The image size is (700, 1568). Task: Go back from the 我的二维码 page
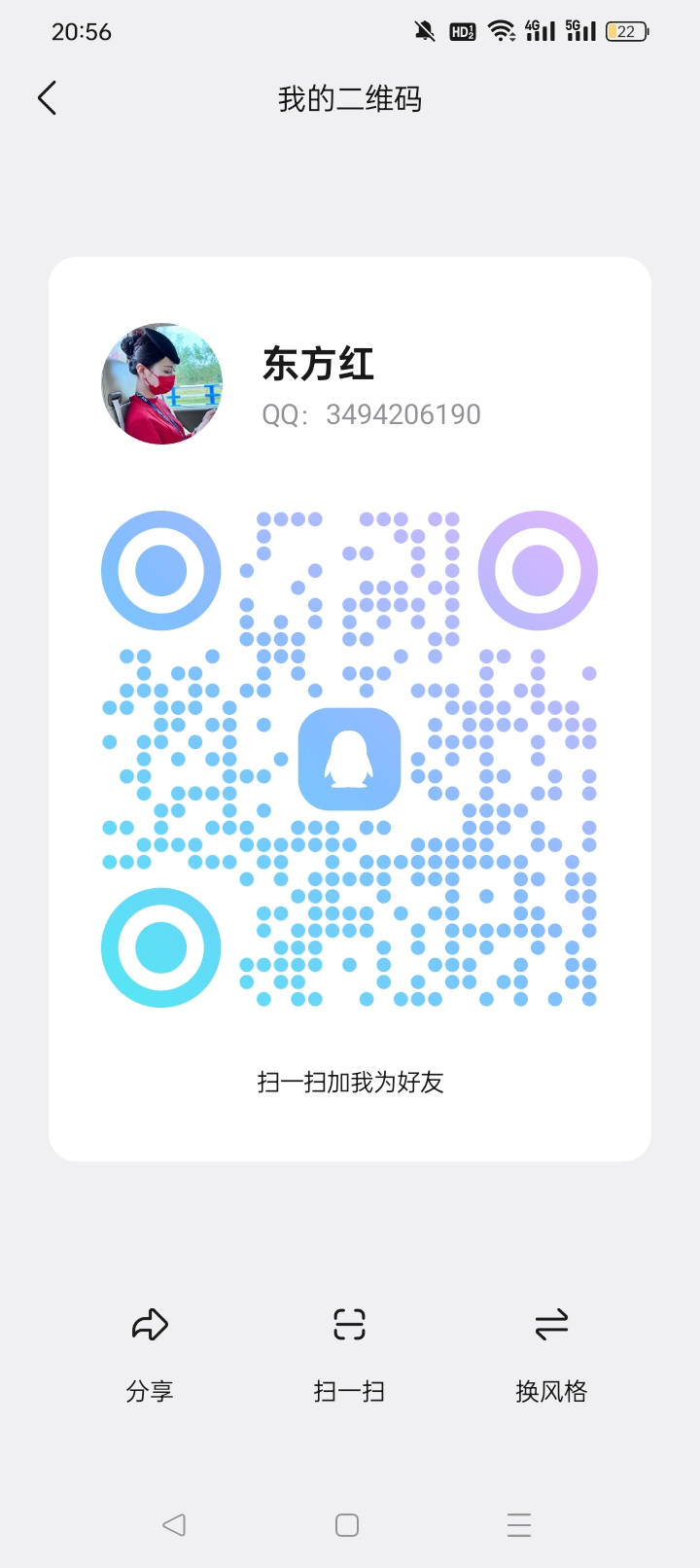tap(47, 98)
